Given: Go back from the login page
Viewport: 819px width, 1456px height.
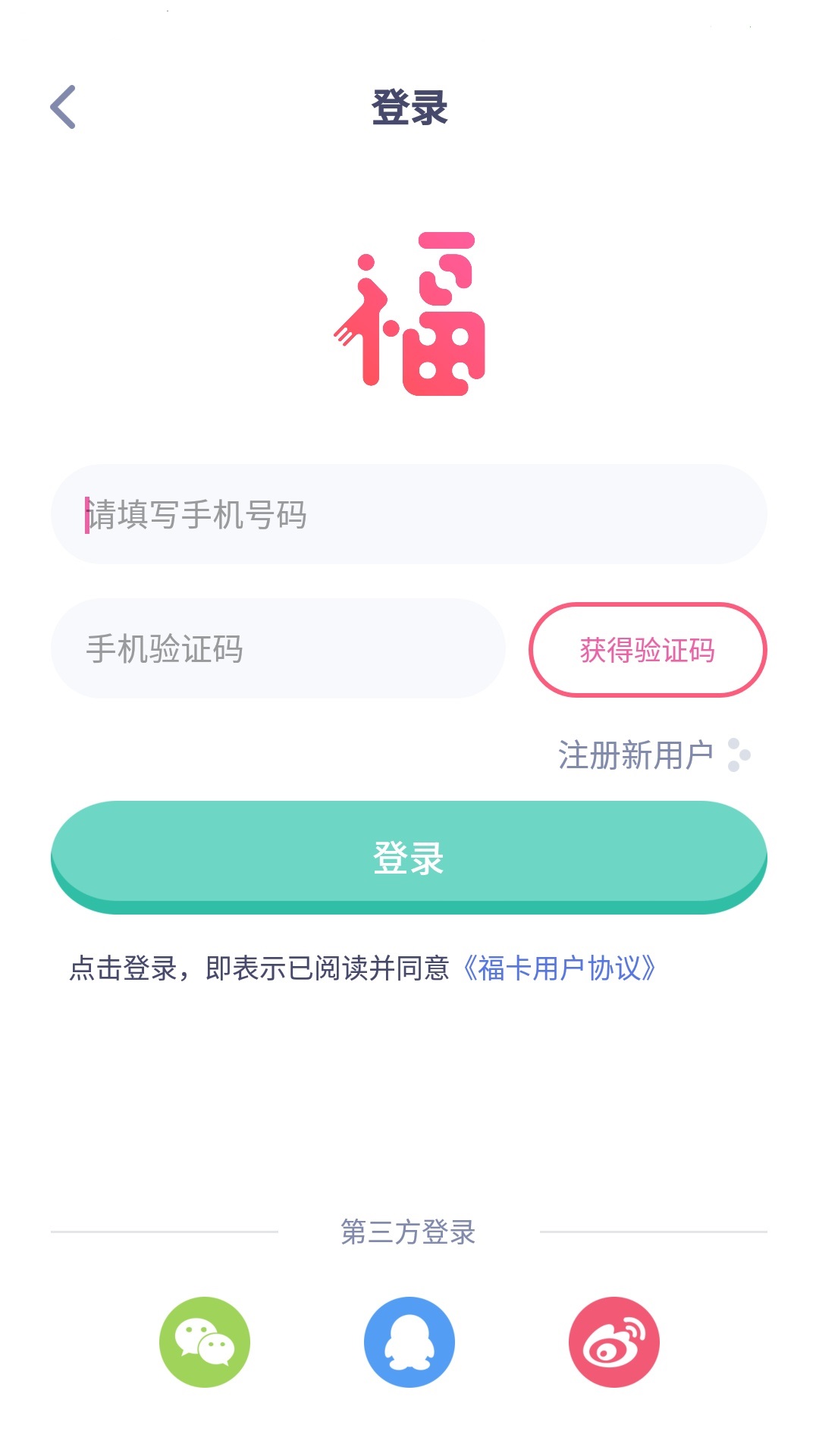Looking at the screenshot, I should point(64,107).
